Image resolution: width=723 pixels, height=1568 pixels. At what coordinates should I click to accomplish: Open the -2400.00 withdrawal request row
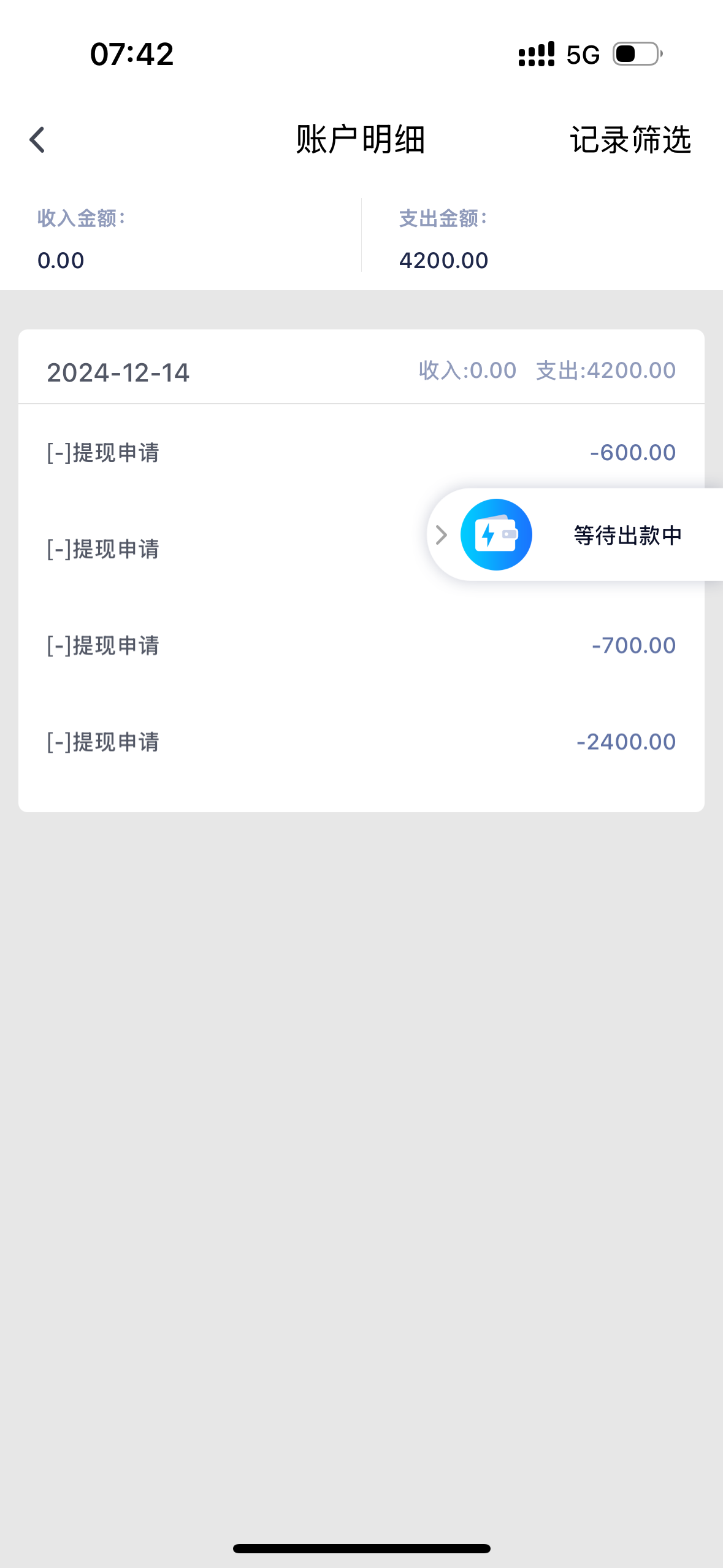[x=361, y=742]
